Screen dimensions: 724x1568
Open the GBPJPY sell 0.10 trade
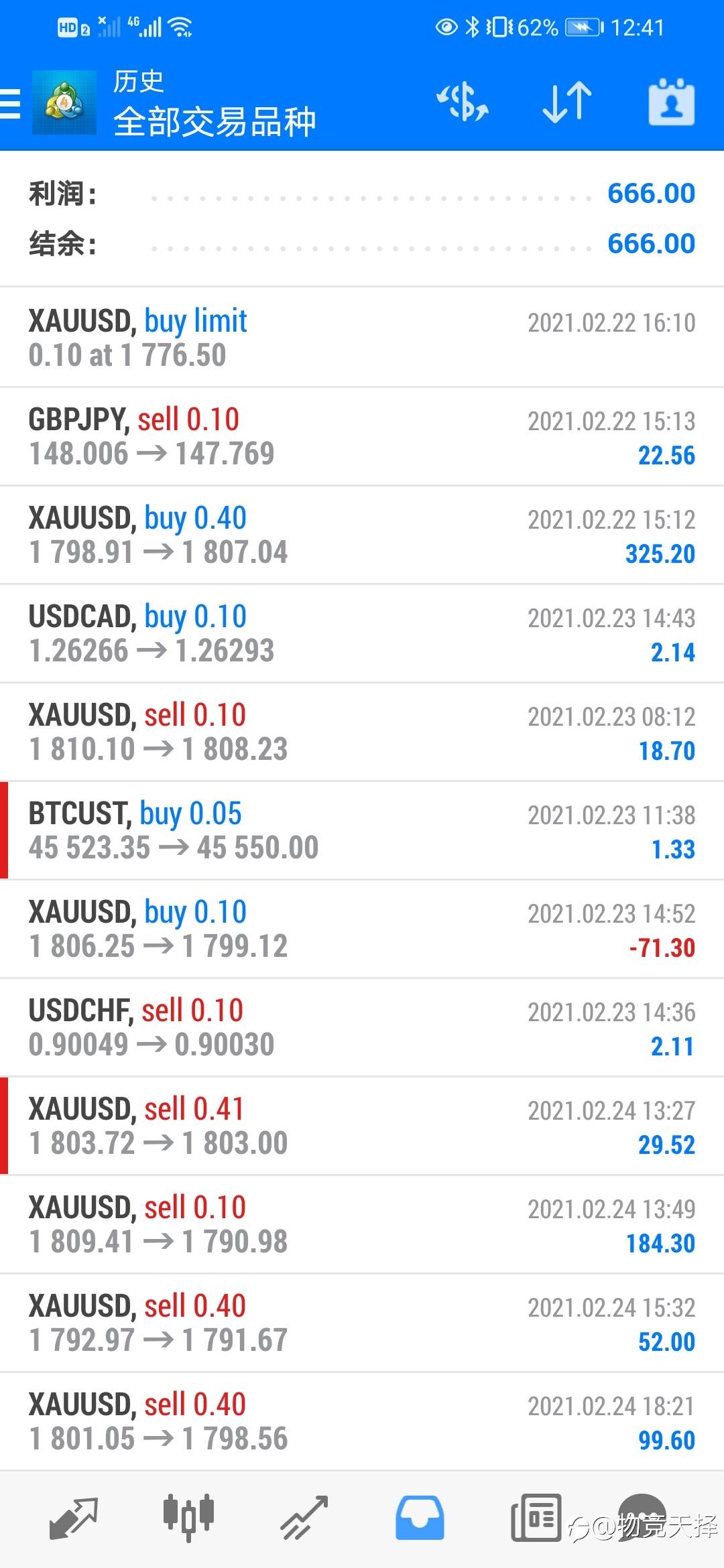362,436
